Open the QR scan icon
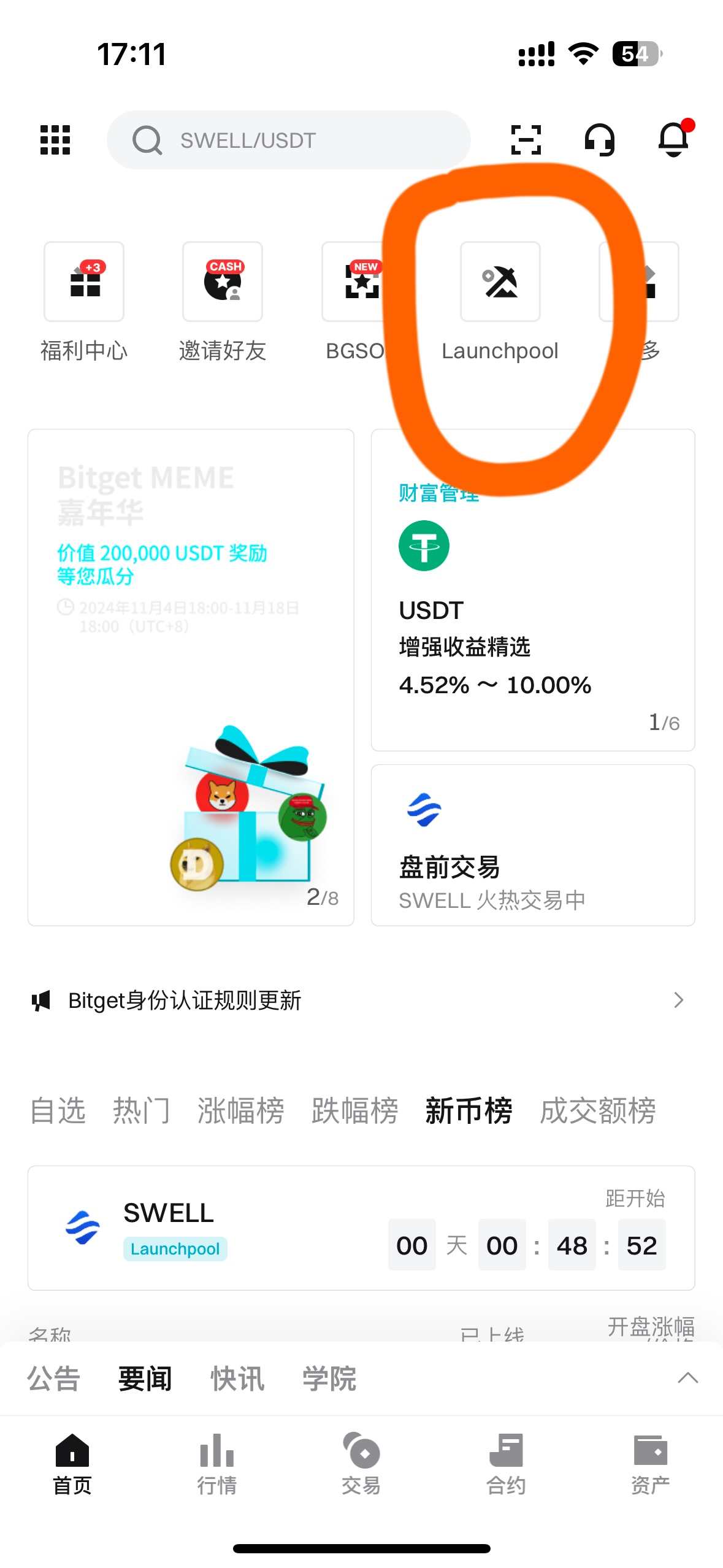 [526, 140]
